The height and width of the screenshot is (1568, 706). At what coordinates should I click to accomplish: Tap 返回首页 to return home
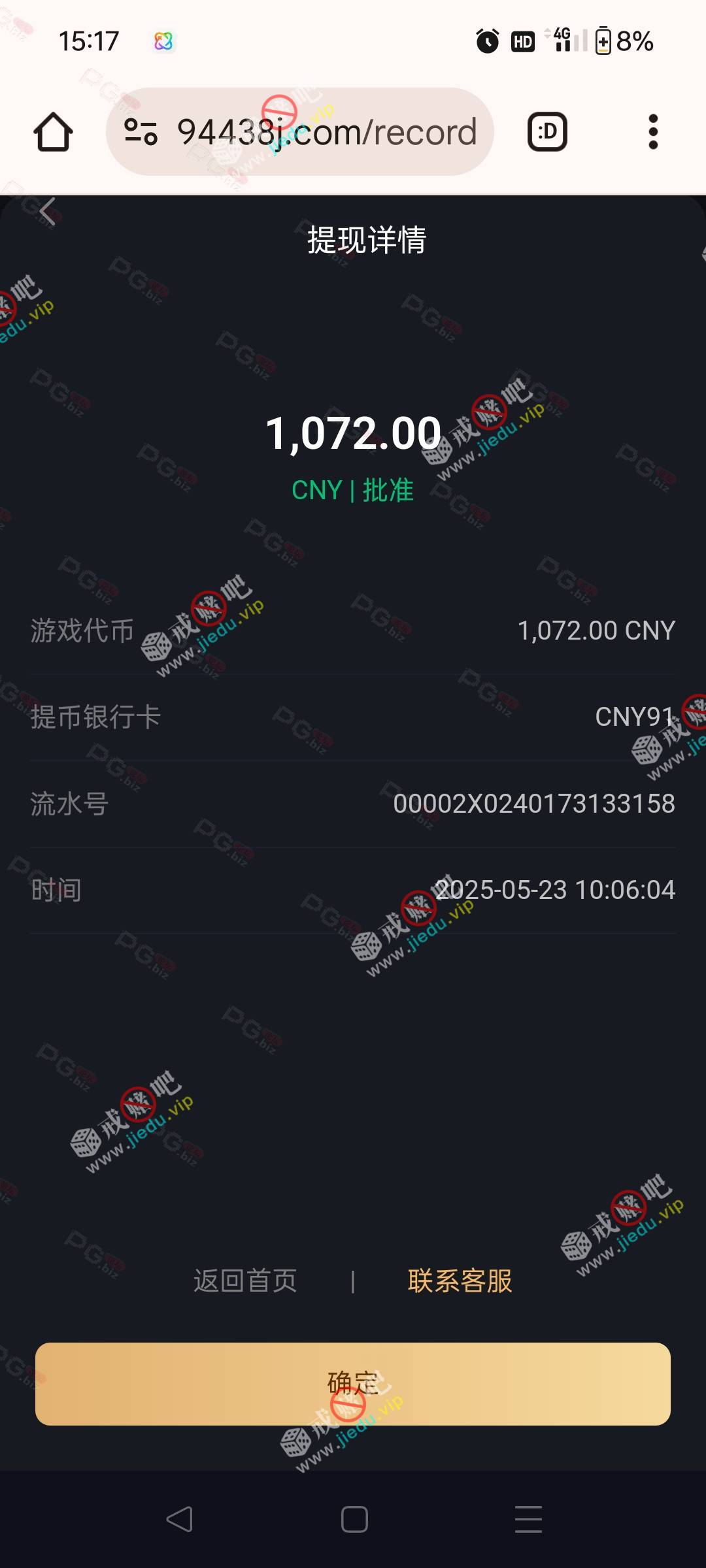click(x=245, y=1281)
